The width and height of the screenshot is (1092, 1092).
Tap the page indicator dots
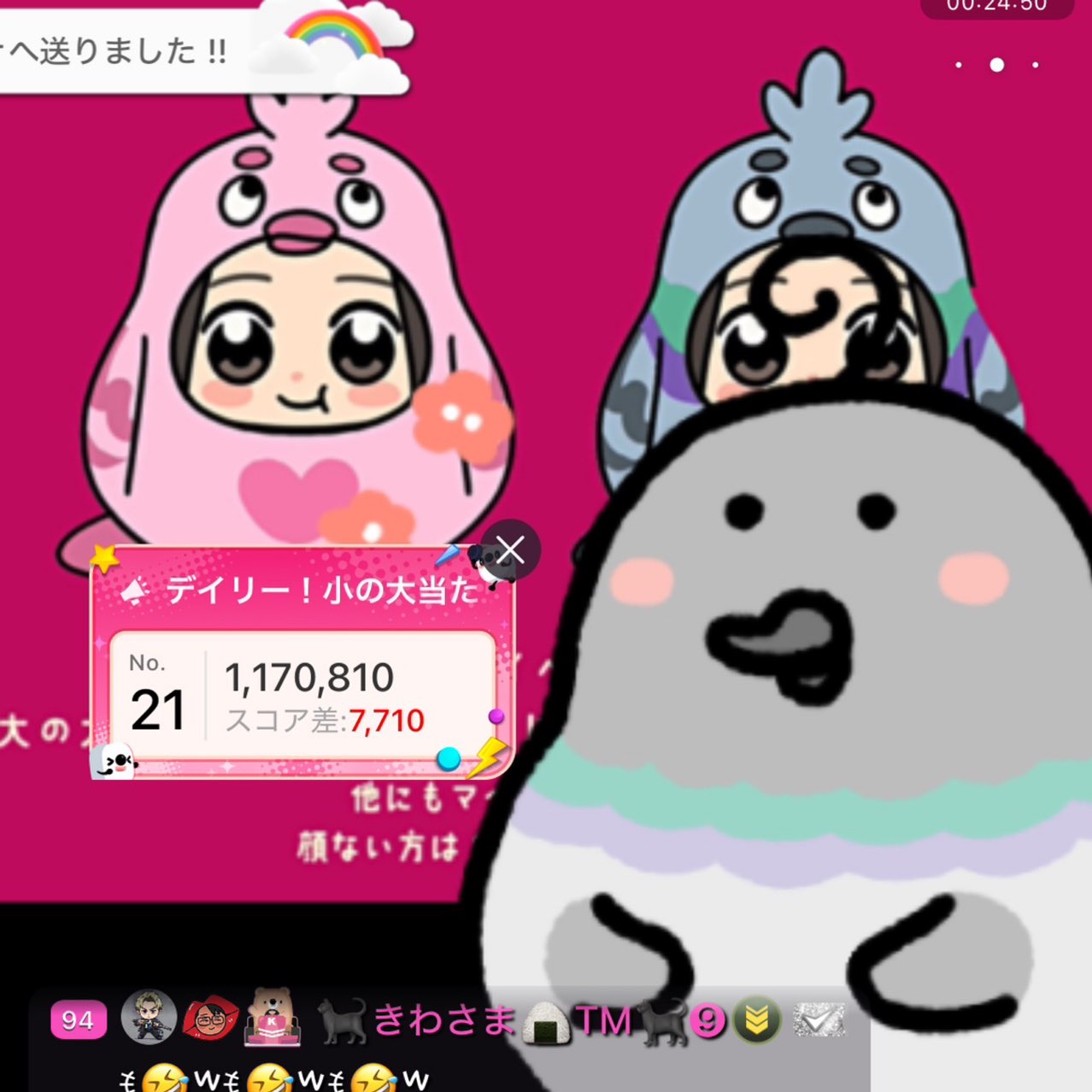pos(996,65)
